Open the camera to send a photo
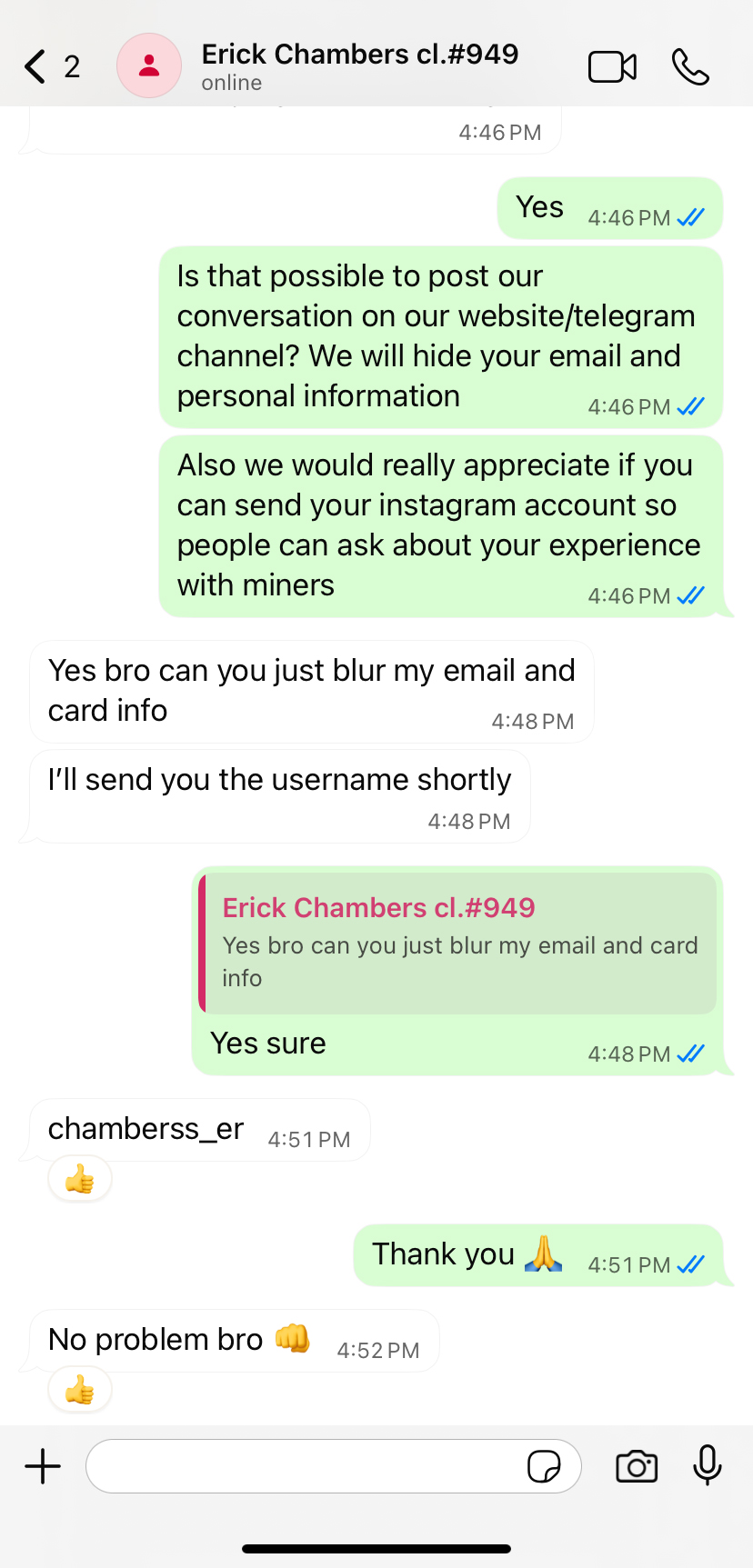 pos(637,1466)
